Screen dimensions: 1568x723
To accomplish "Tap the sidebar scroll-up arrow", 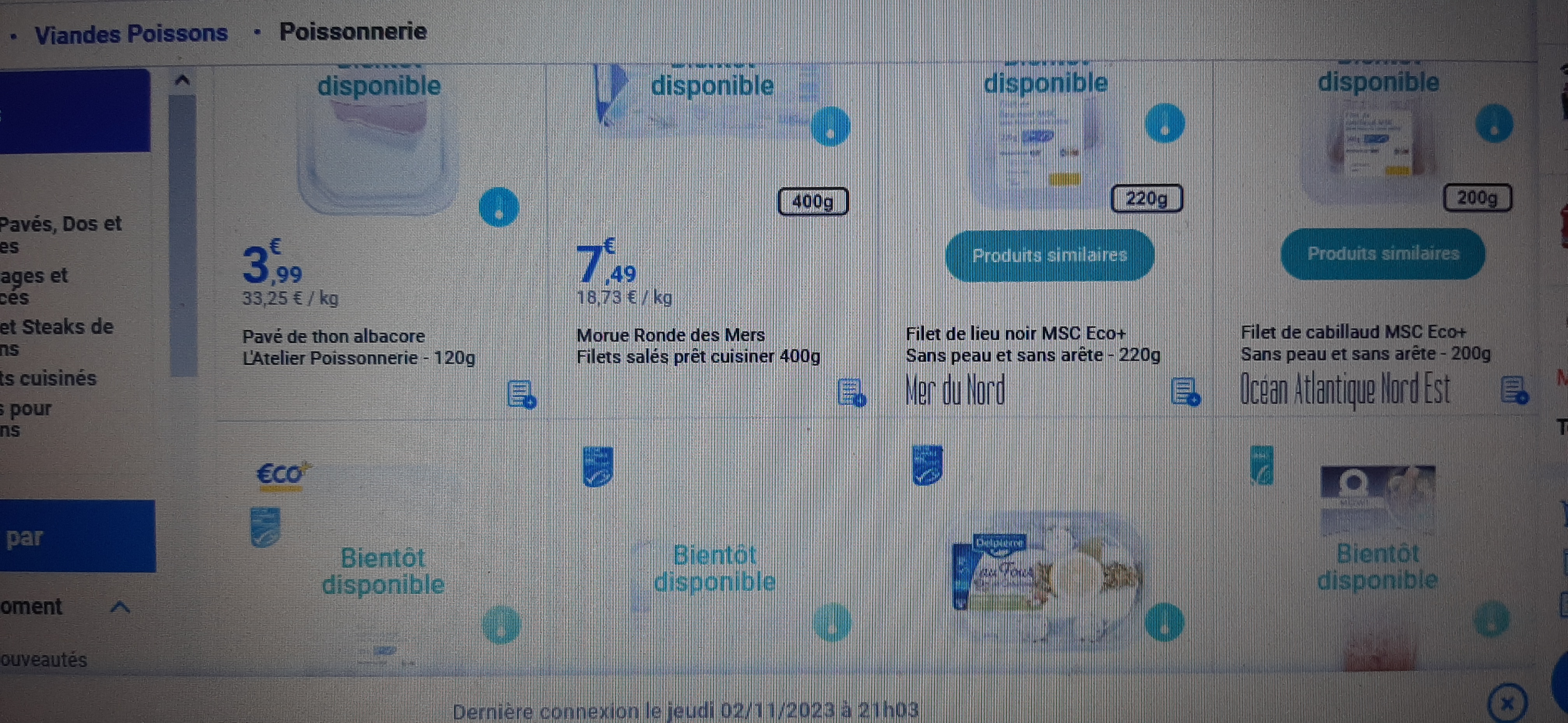I will (182, 80).
